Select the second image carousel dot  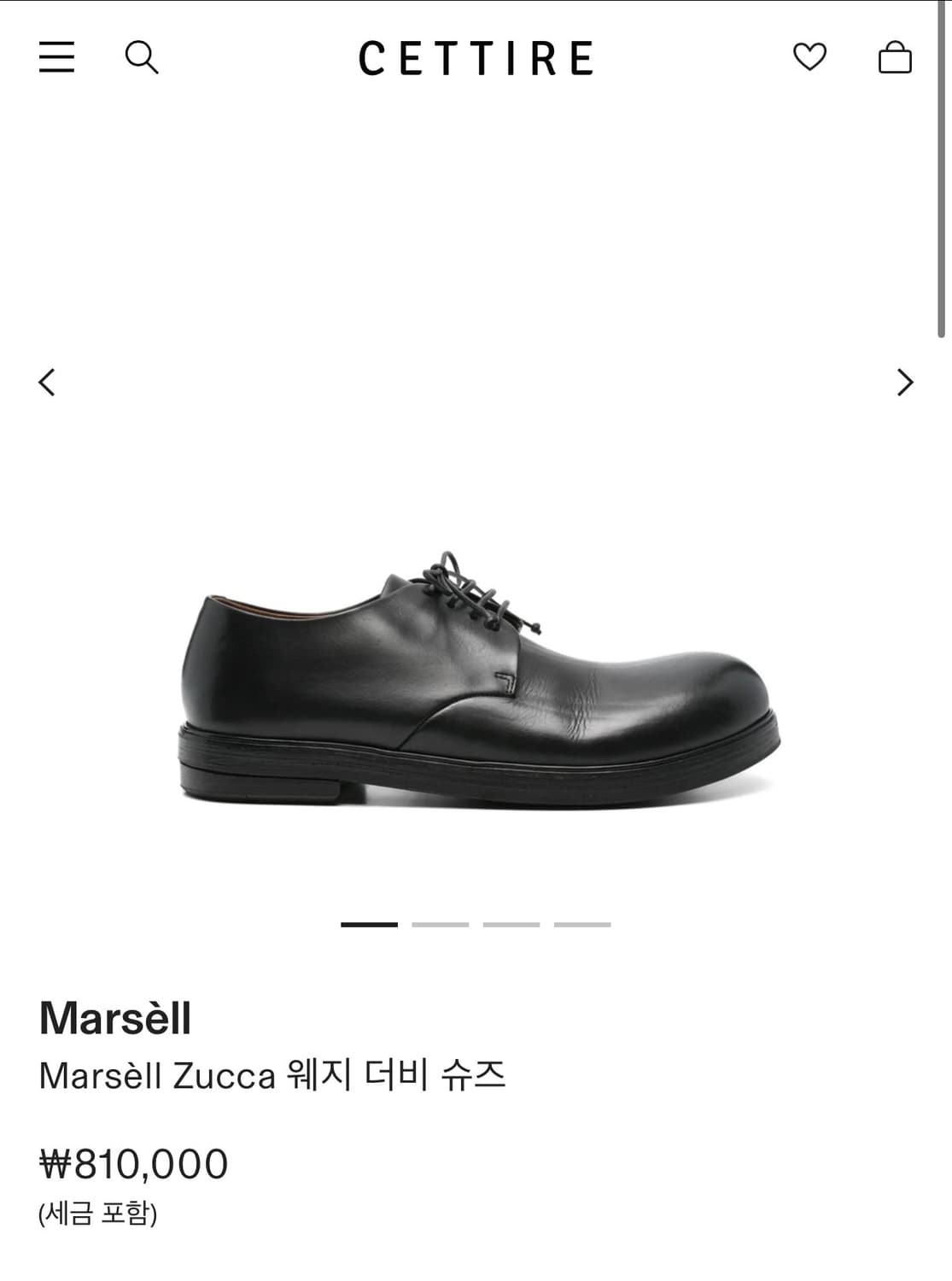(x=439, y=923)
